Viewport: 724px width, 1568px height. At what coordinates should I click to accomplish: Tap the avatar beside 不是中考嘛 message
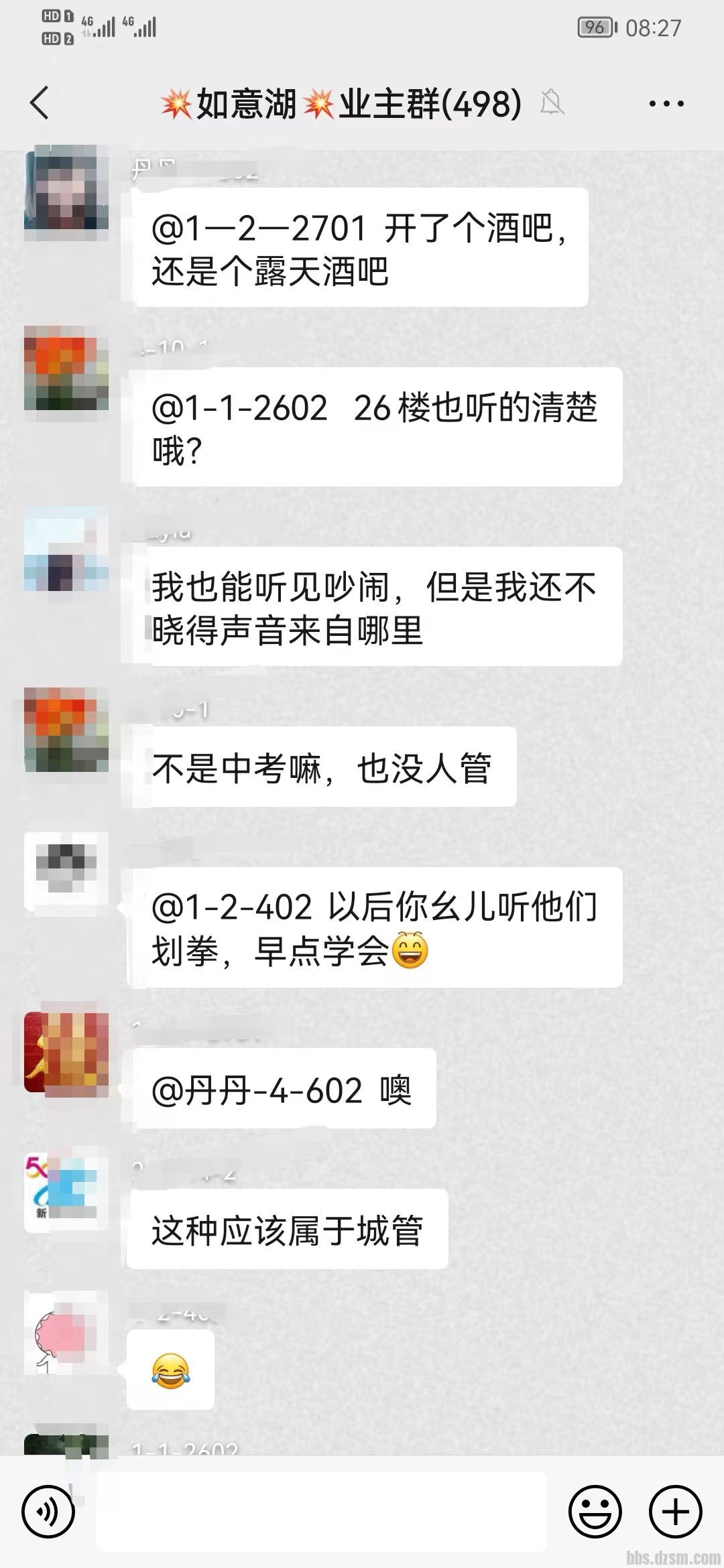[x=66, y=729]
